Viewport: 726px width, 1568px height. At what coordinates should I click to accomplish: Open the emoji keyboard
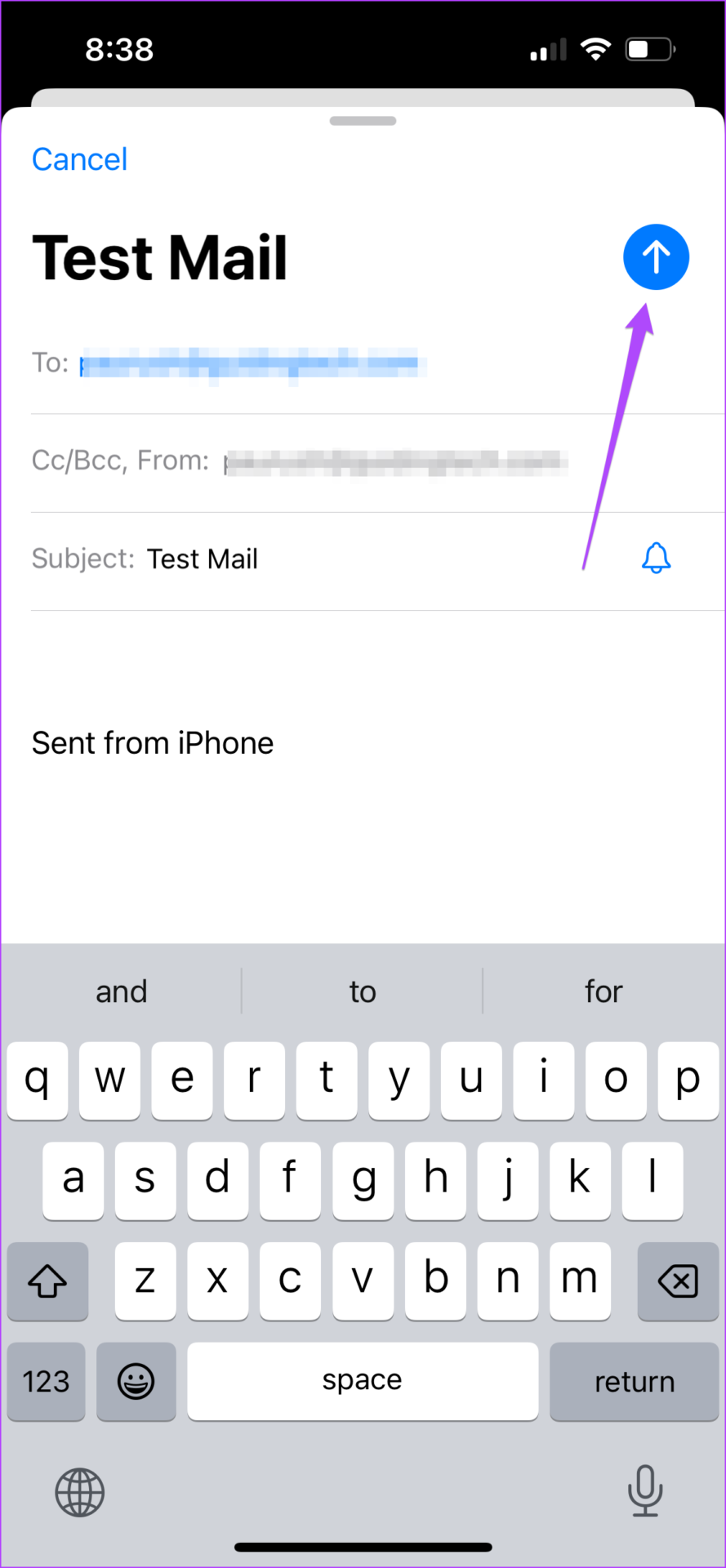136,1381
